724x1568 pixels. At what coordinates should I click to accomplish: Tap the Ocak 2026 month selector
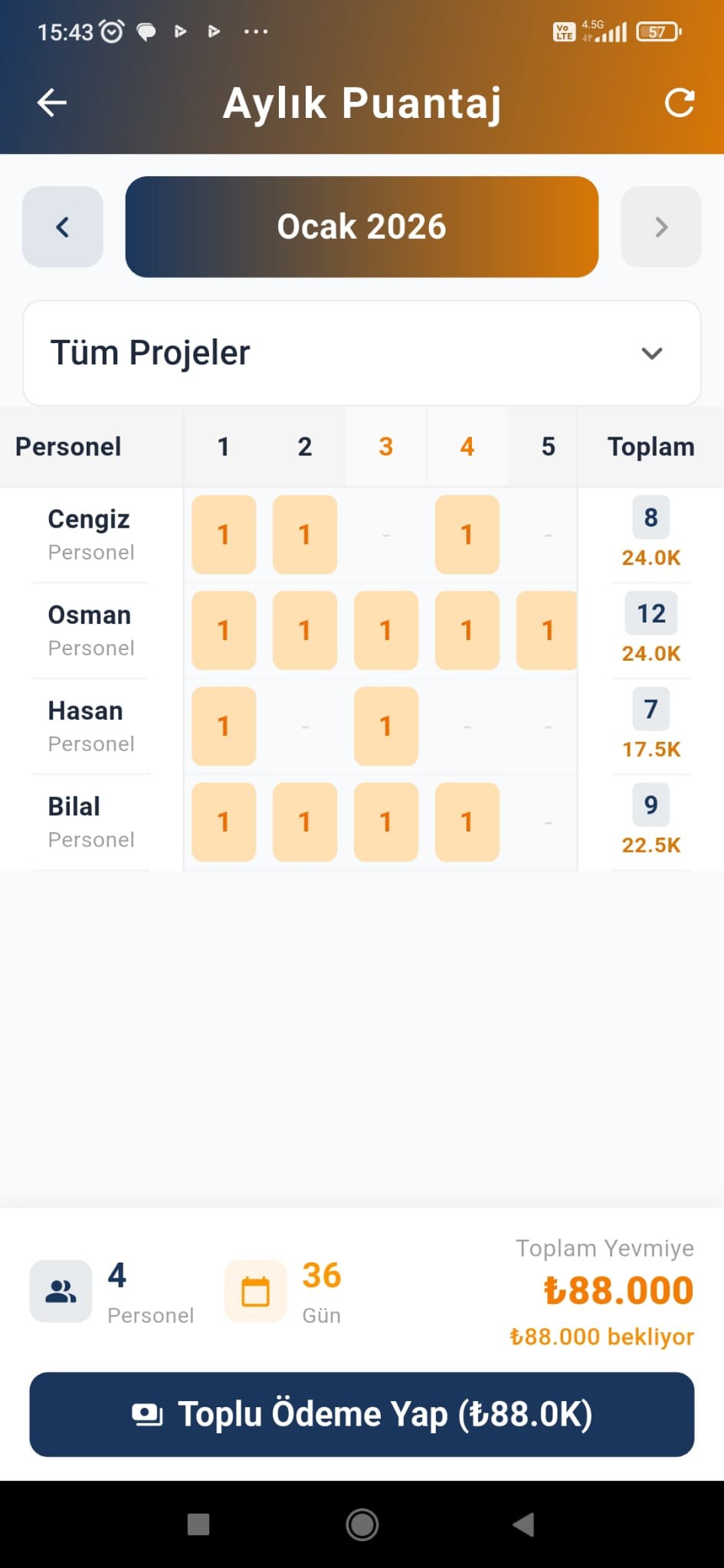click(x=362, y=226)
